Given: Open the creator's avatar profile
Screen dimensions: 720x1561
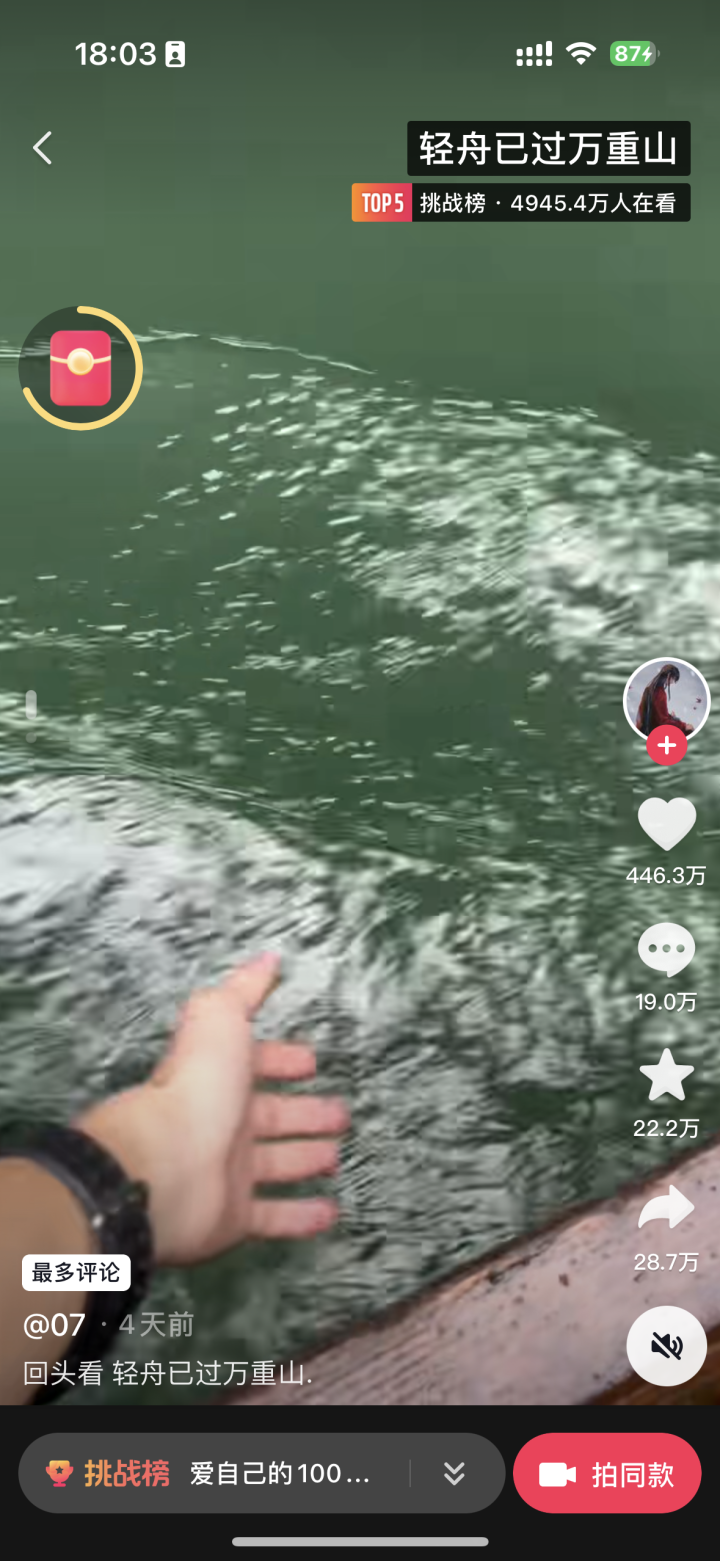Looking at the screenshot, I should [666, 699].
